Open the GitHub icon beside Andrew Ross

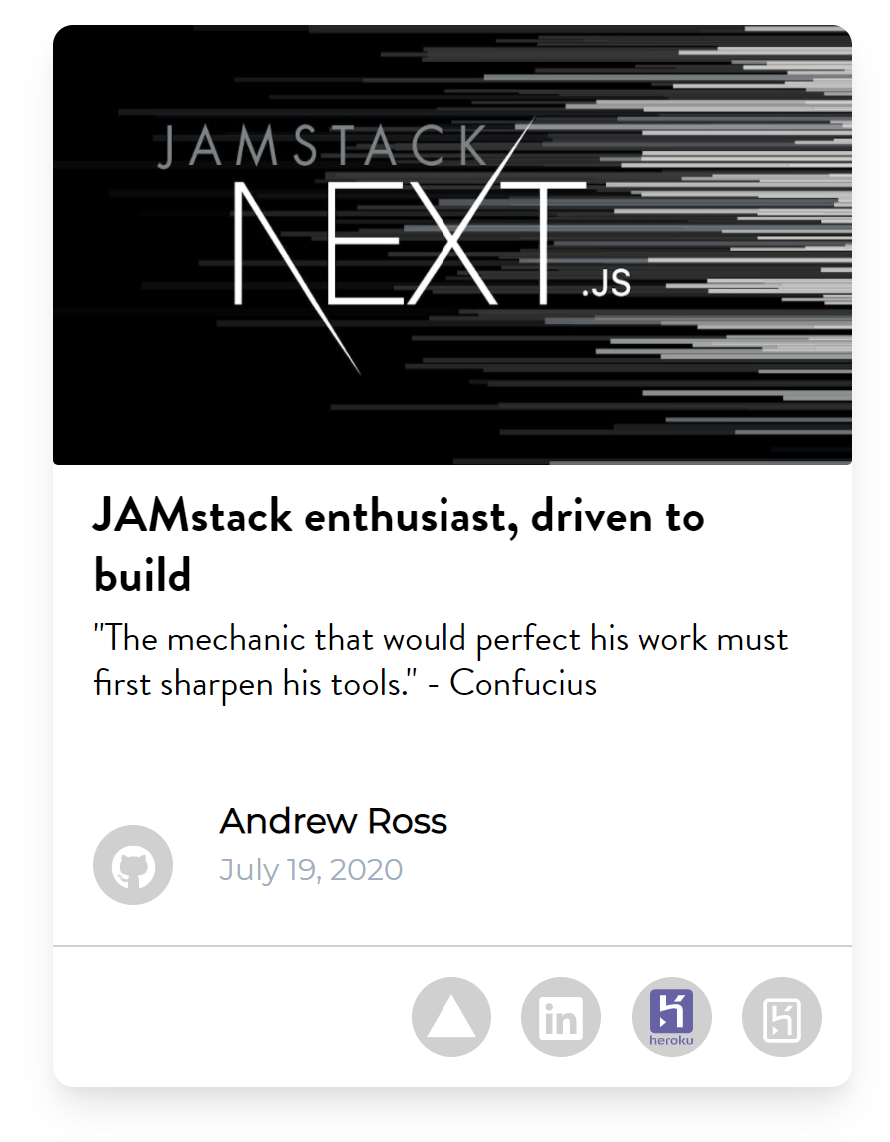(x=133, y=865)
